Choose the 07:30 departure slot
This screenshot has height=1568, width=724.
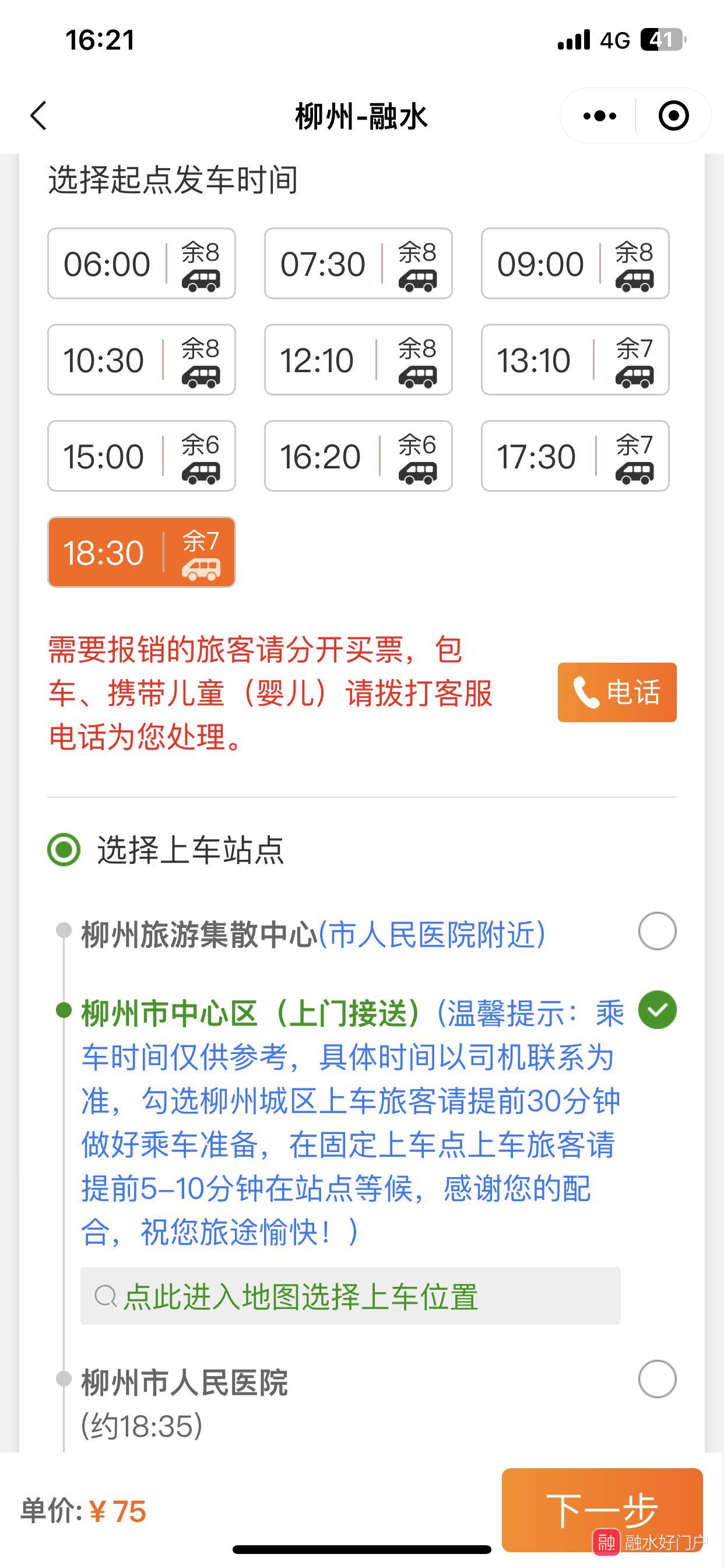click(359, 264)
